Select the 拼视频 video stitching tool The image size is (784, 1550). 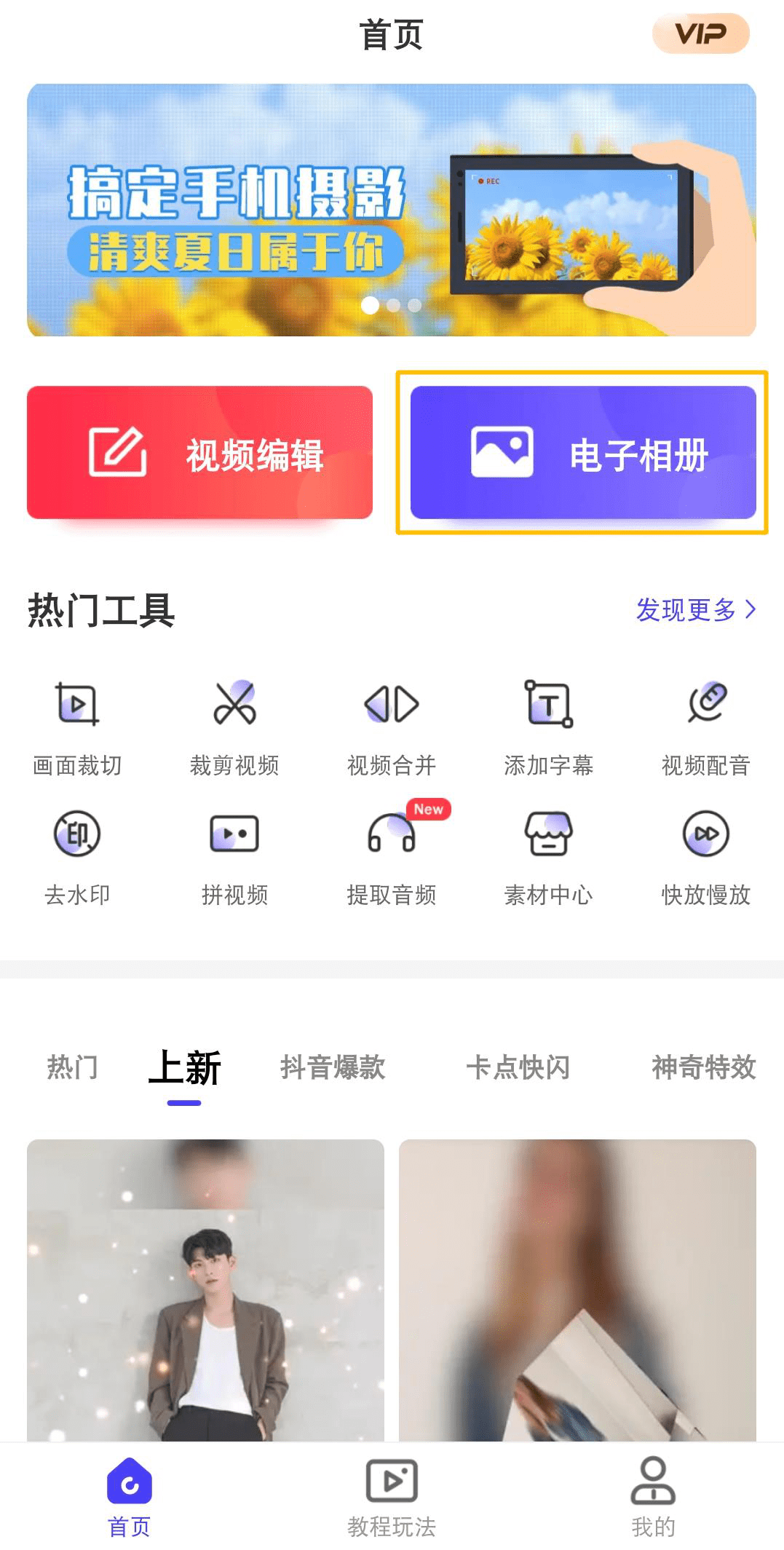point(234,855)
